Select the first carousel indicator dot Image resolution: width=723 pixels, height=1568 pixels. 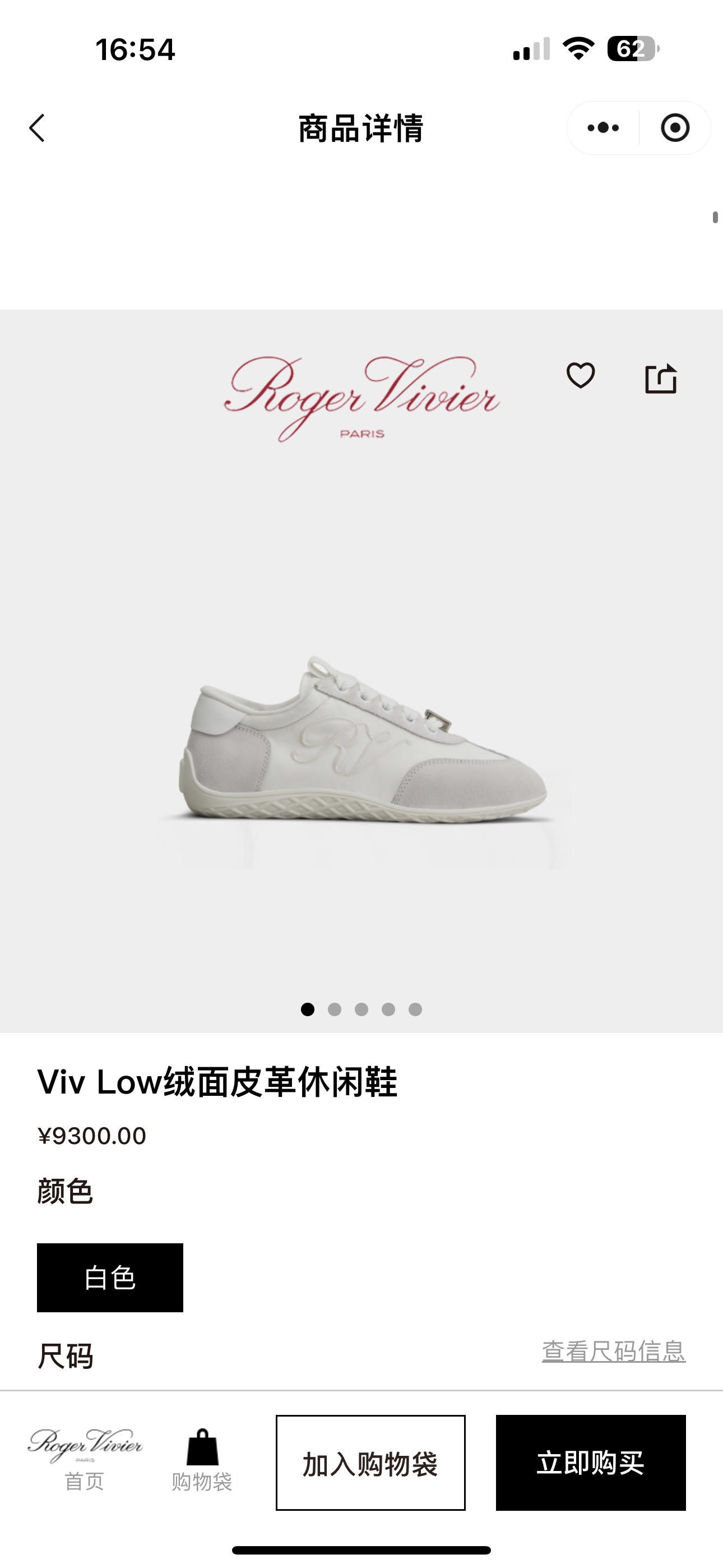click(307, 1009)
